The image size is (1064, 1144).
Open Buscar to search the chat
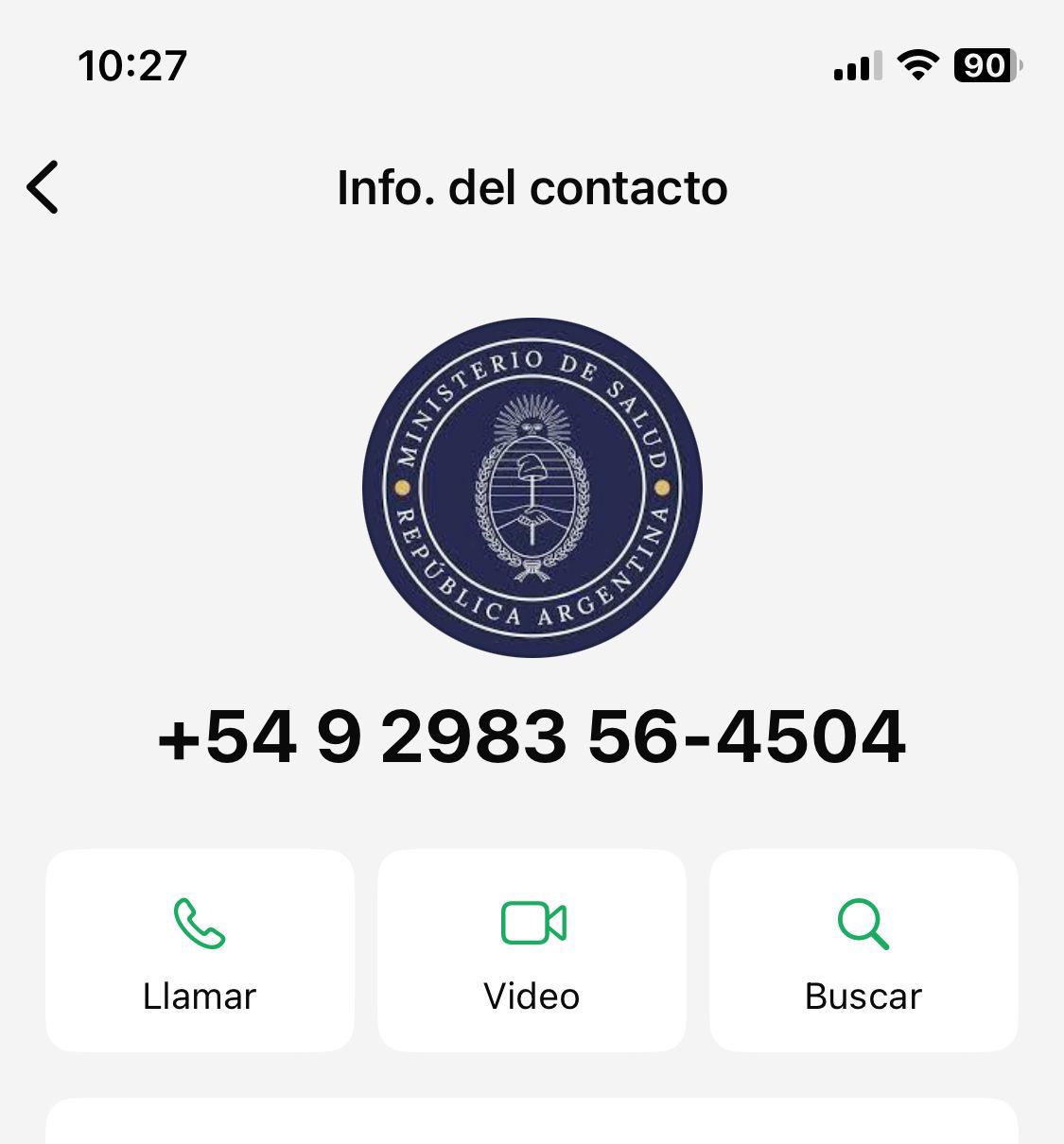click(863, 950)
